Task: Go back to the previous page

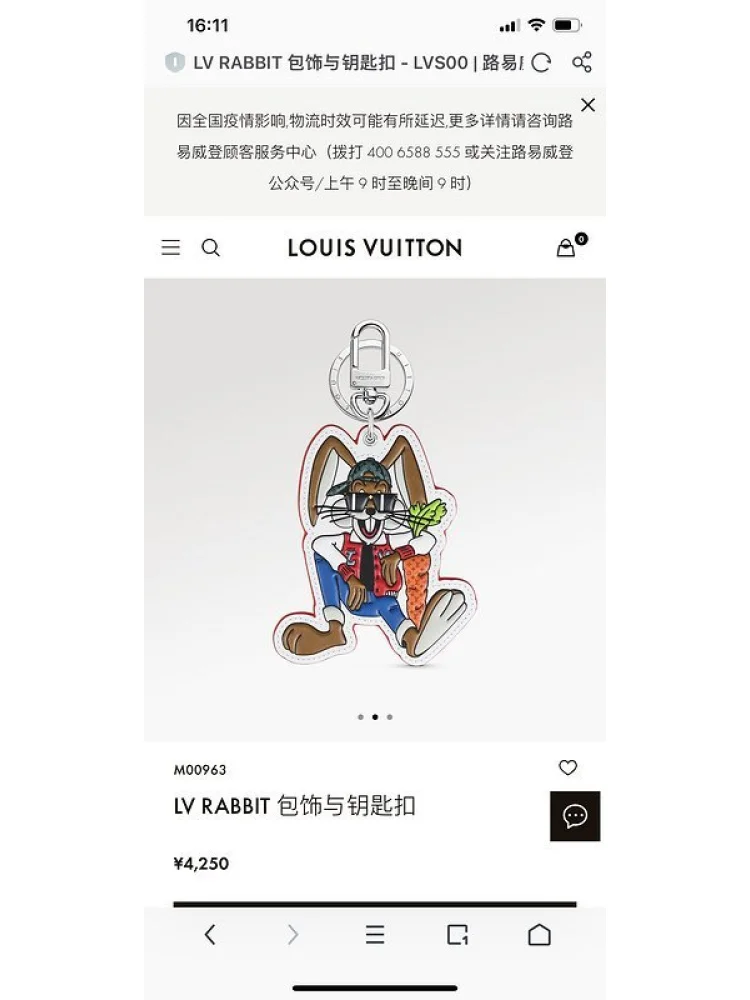Action: click(x=210, y=935)
